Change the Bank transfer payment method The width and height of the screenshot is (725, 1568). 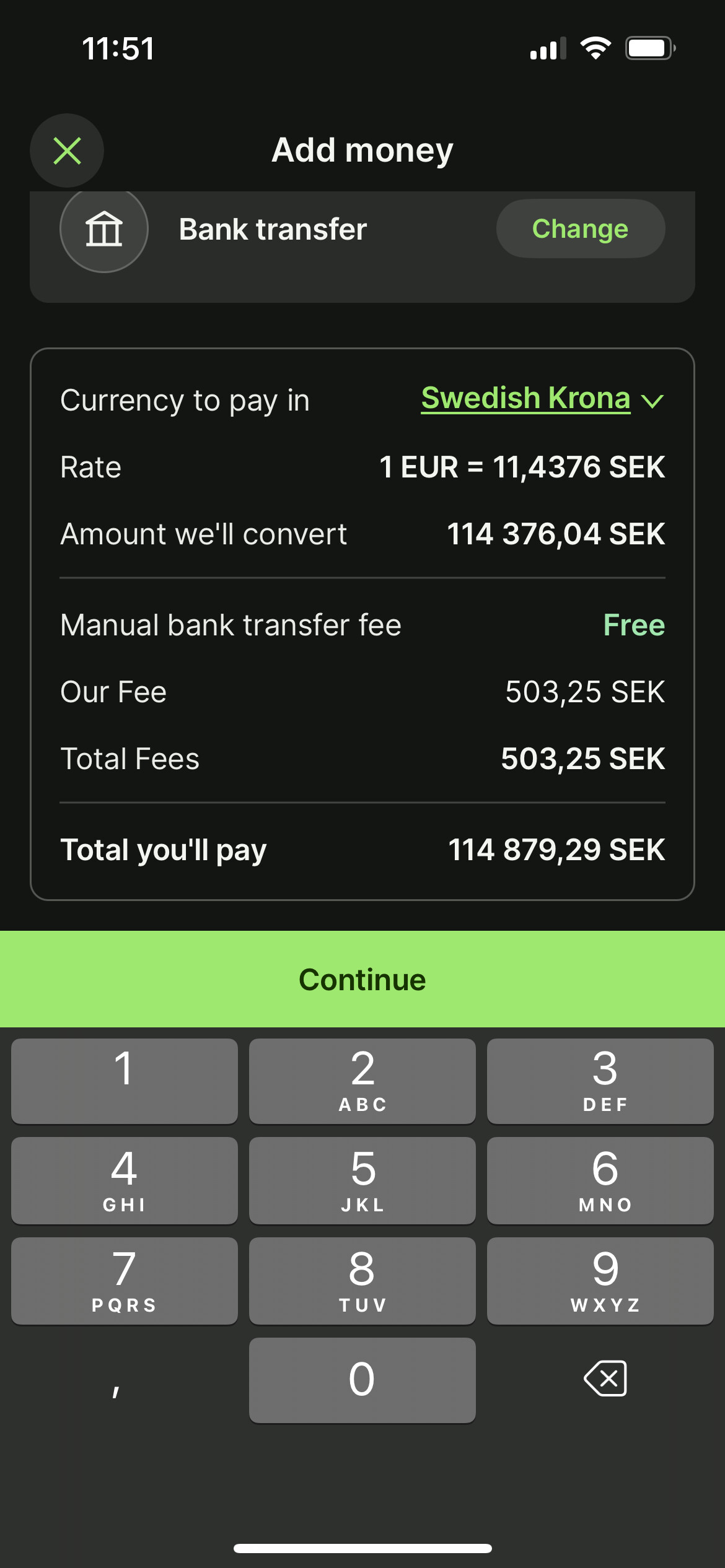pos(581,229)
